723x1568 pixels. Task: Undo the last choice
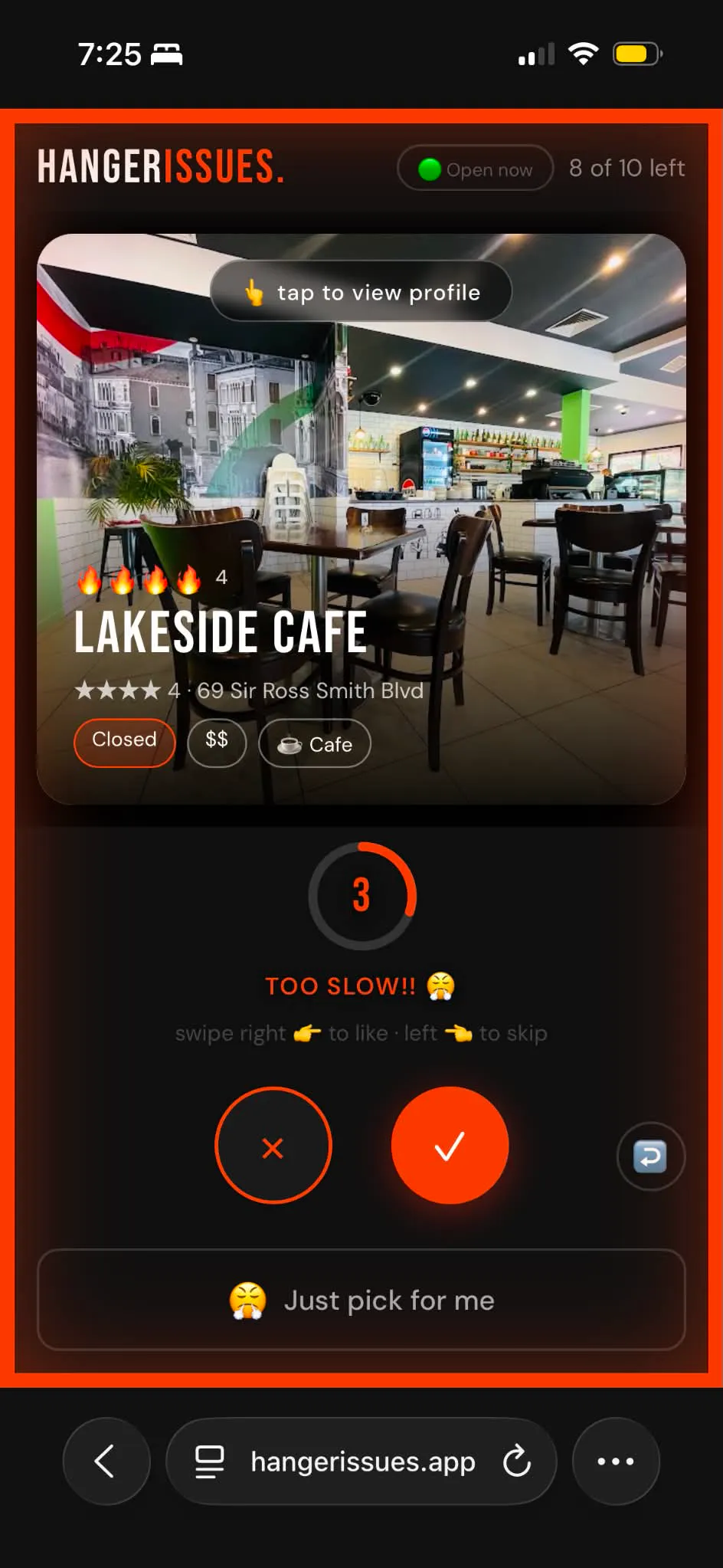click(650, 1156)
